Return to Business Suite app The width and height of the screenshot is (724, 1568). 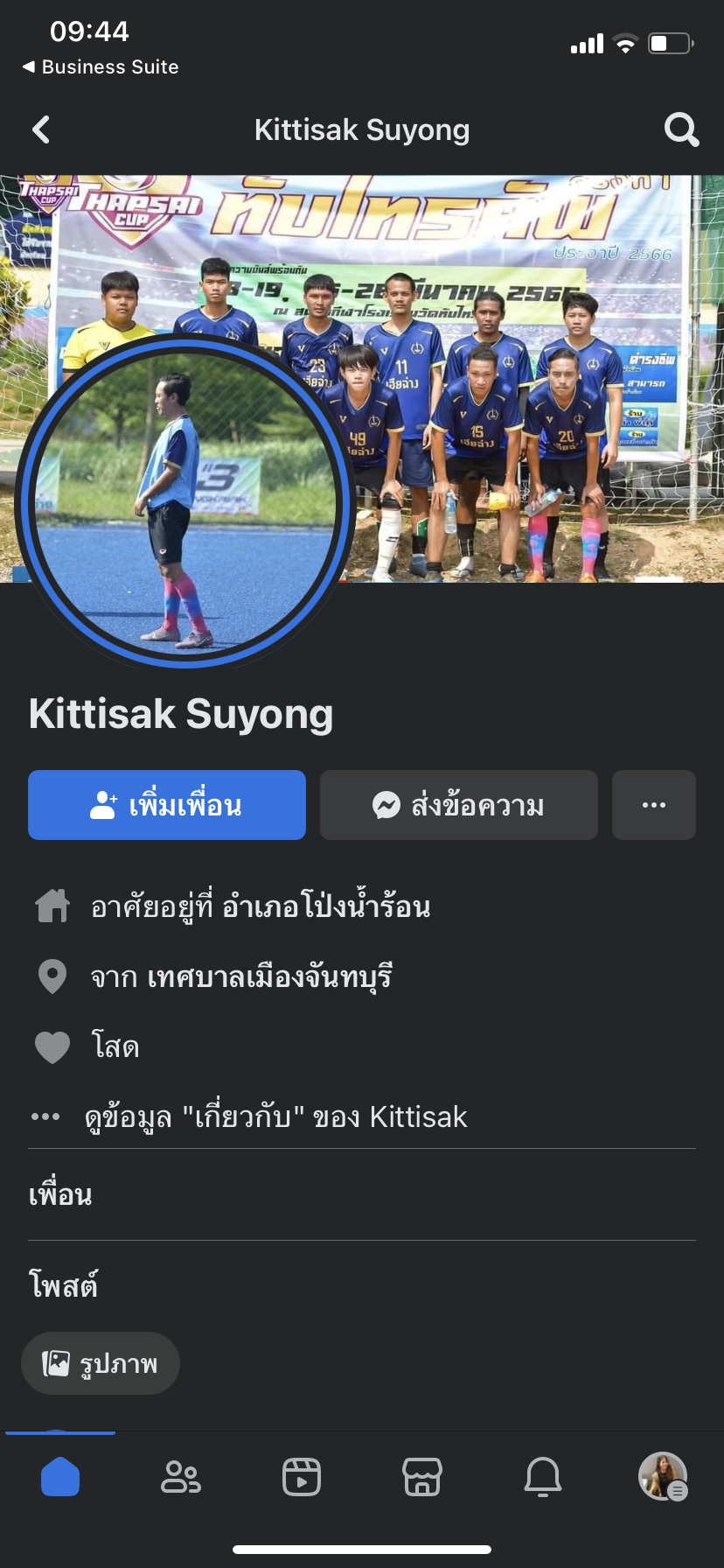(101, 66)
